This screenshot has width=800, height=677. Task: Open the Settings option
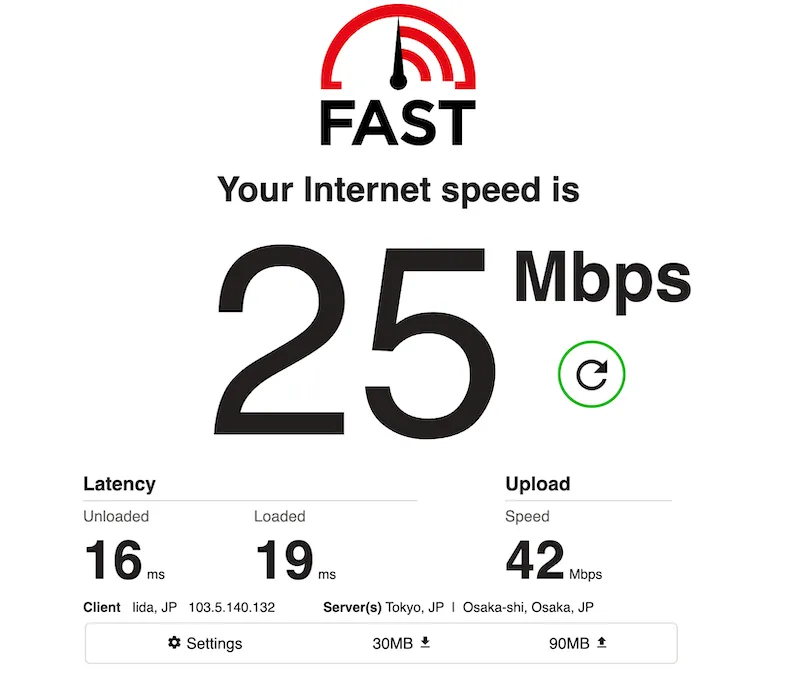point(205,643)
